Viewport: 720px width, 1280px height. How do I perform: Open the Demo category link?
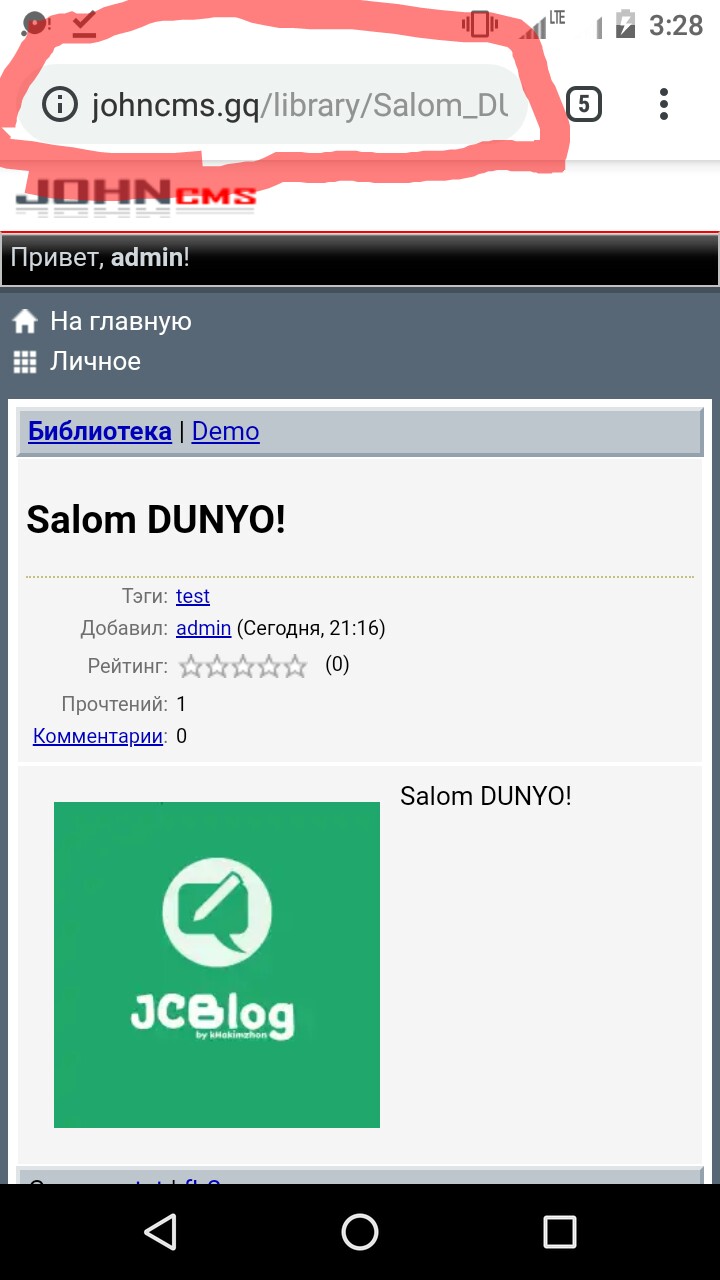point(225,431)
